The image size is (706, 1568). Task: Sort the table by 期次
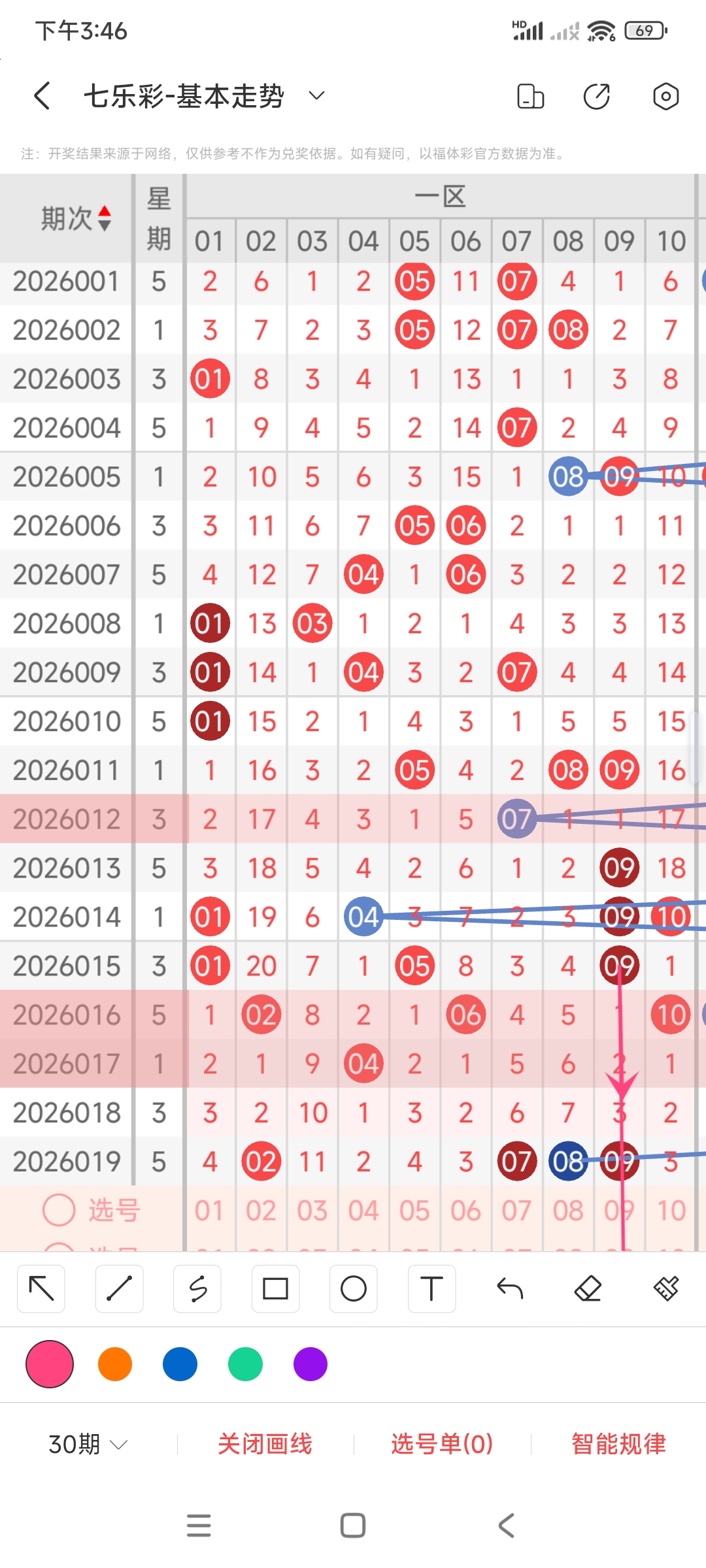click(x=75, y=218)
